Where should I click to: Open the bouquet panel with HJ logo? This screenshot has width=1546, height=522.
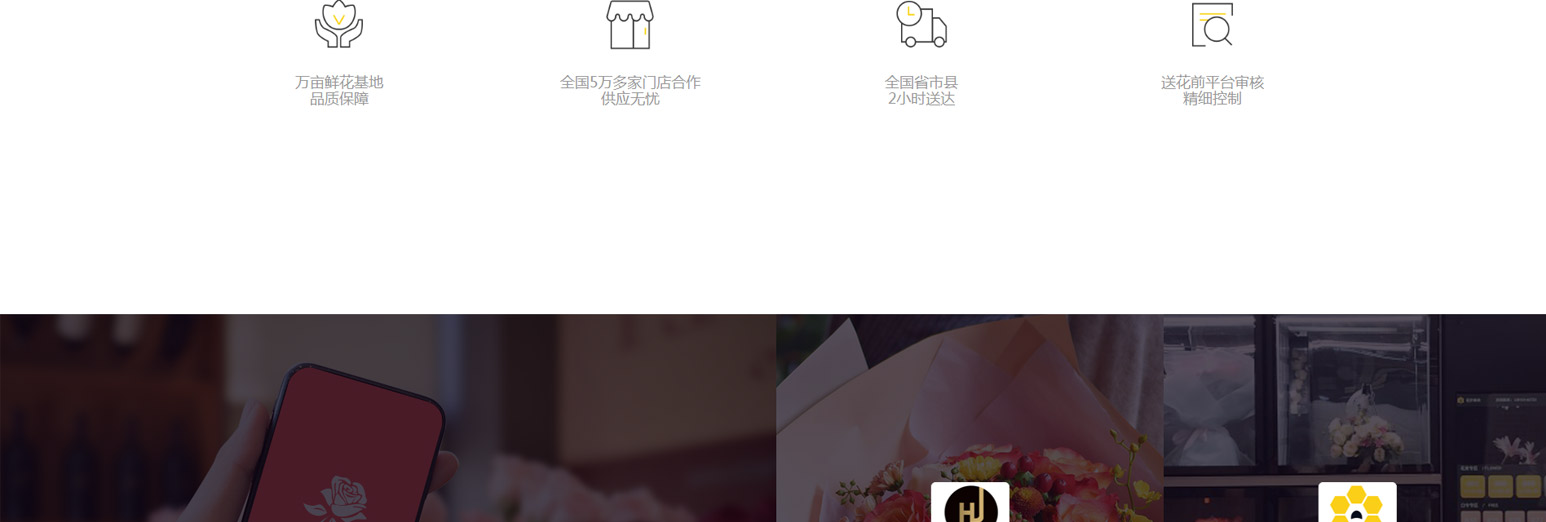tap(969, 420)
